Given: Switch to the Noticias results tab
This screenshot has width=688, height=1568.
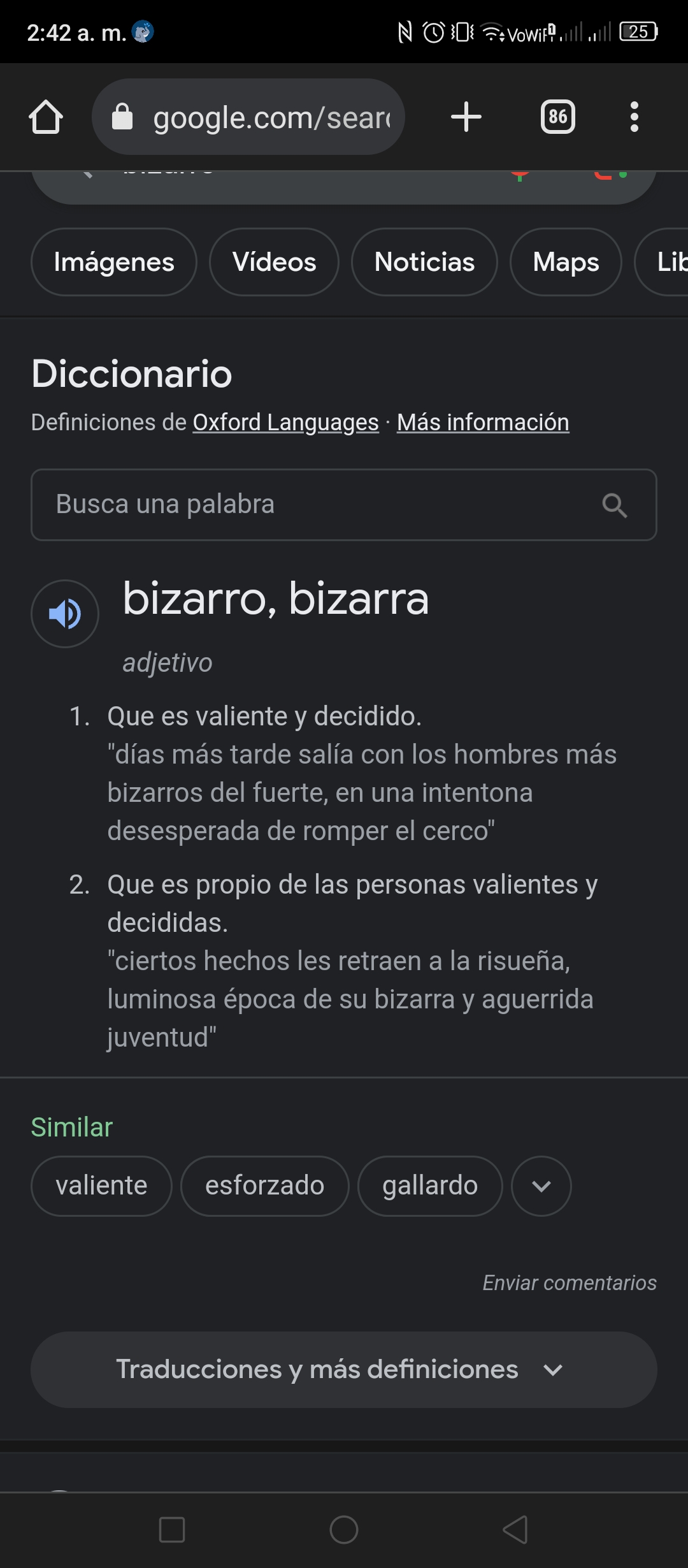Looking at the screenshot, I should (424, 262).
